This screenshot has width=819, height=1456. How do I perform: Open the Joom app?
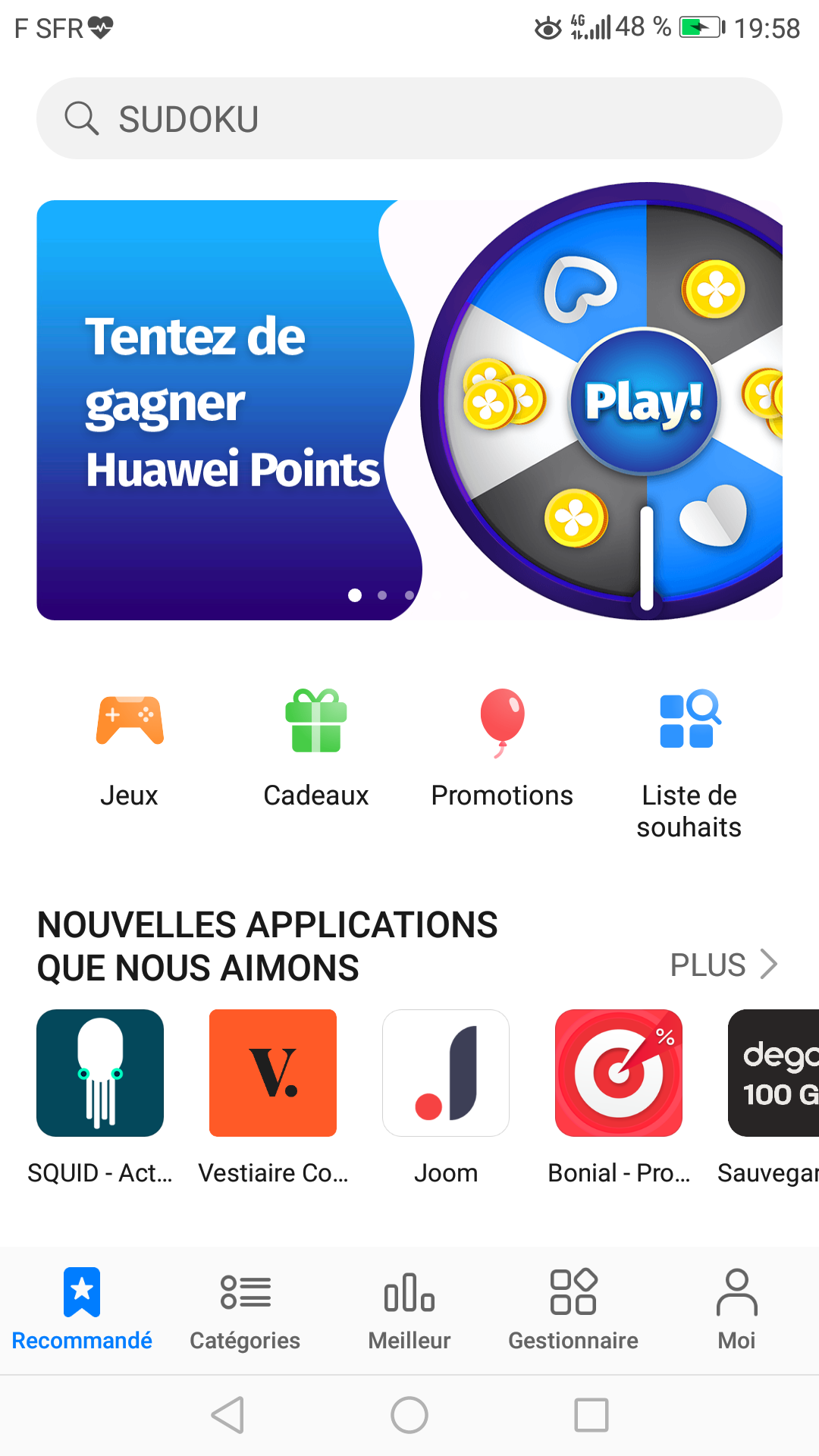pos(446,1073)
